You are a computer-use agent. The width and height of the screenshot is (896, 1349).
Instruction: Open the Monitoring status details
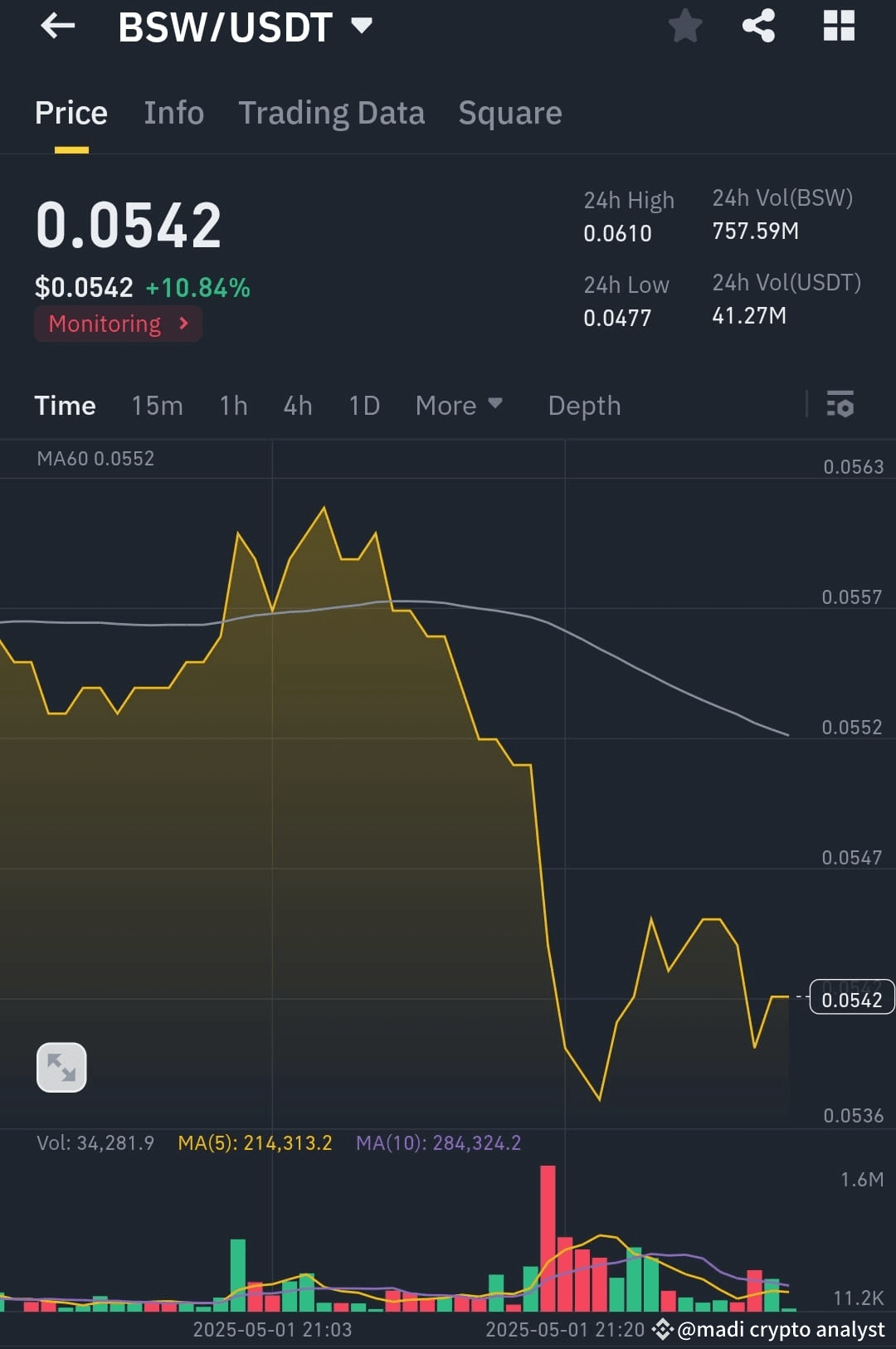pyautogui.click(x=117, y=324)
